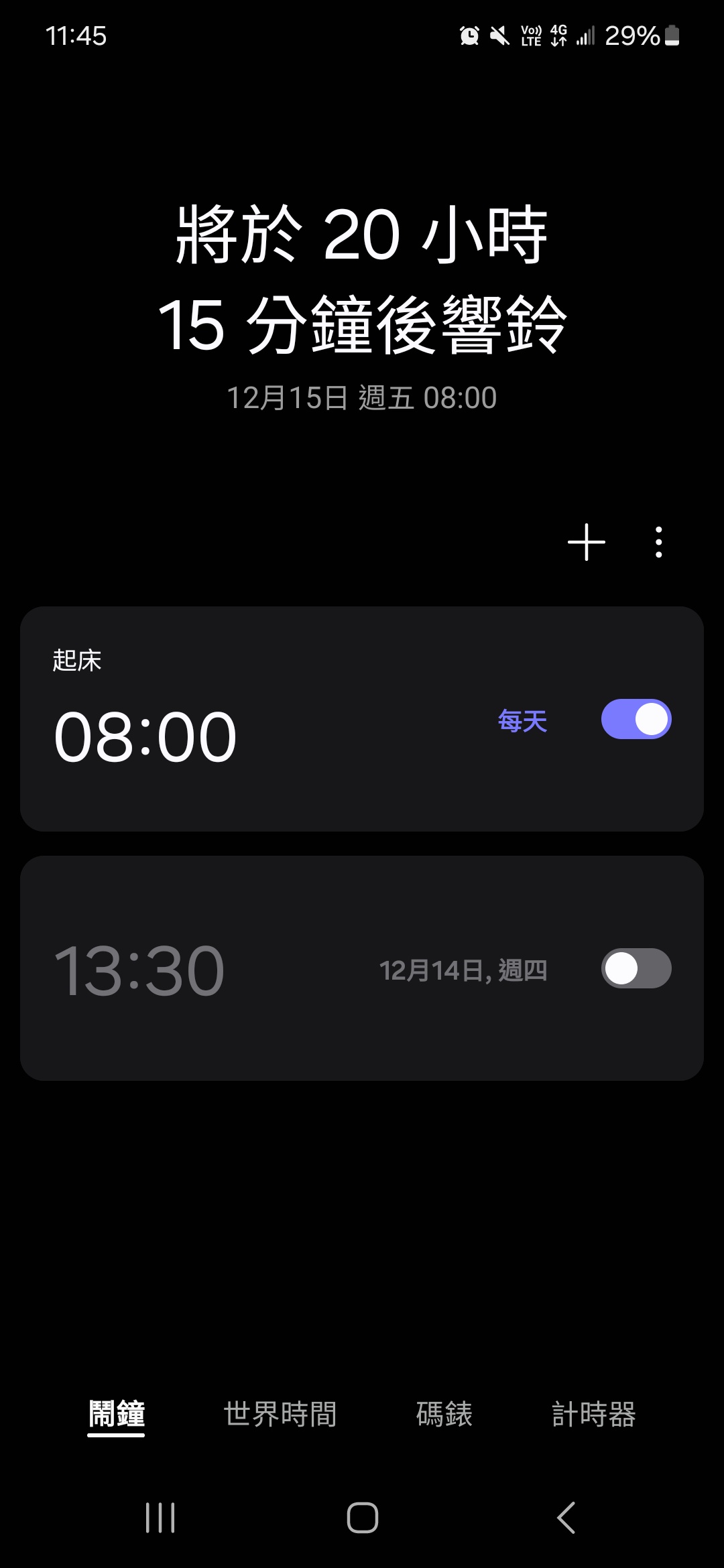This screenshot has height=1568, width=724.
Task: Show recent apps from the navigation bar
Action: [x=160, y=1518]
